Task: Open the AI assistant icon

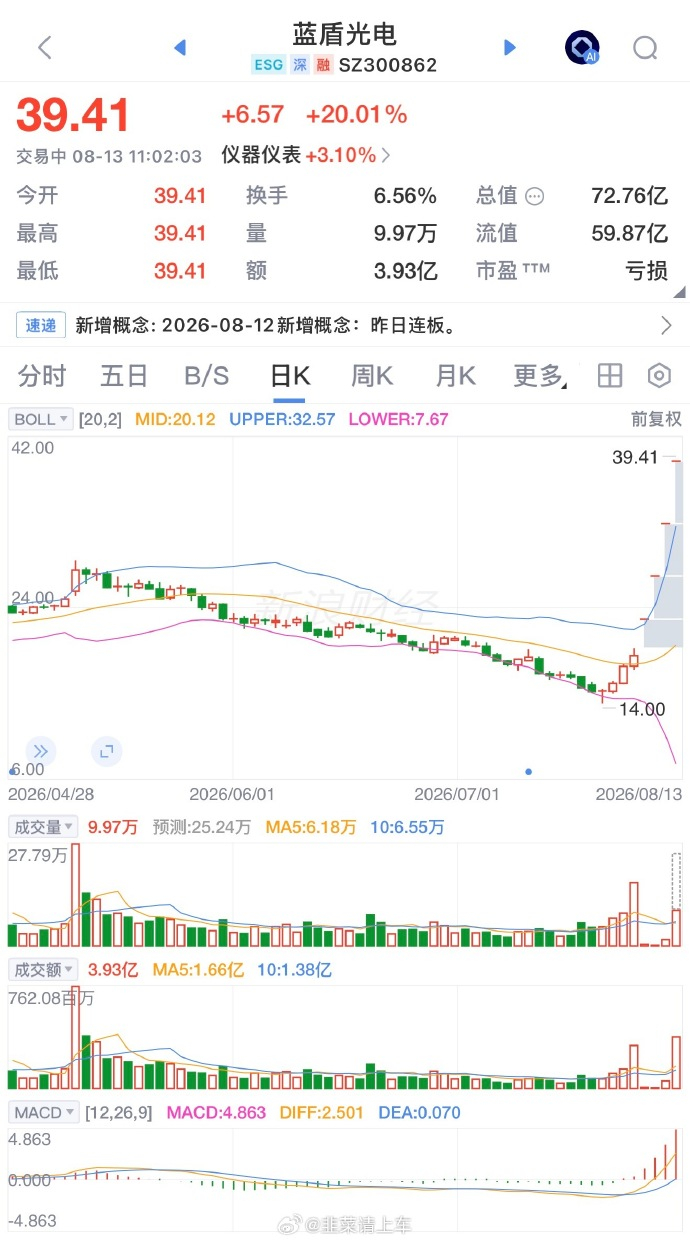Action: pos(582,47)
